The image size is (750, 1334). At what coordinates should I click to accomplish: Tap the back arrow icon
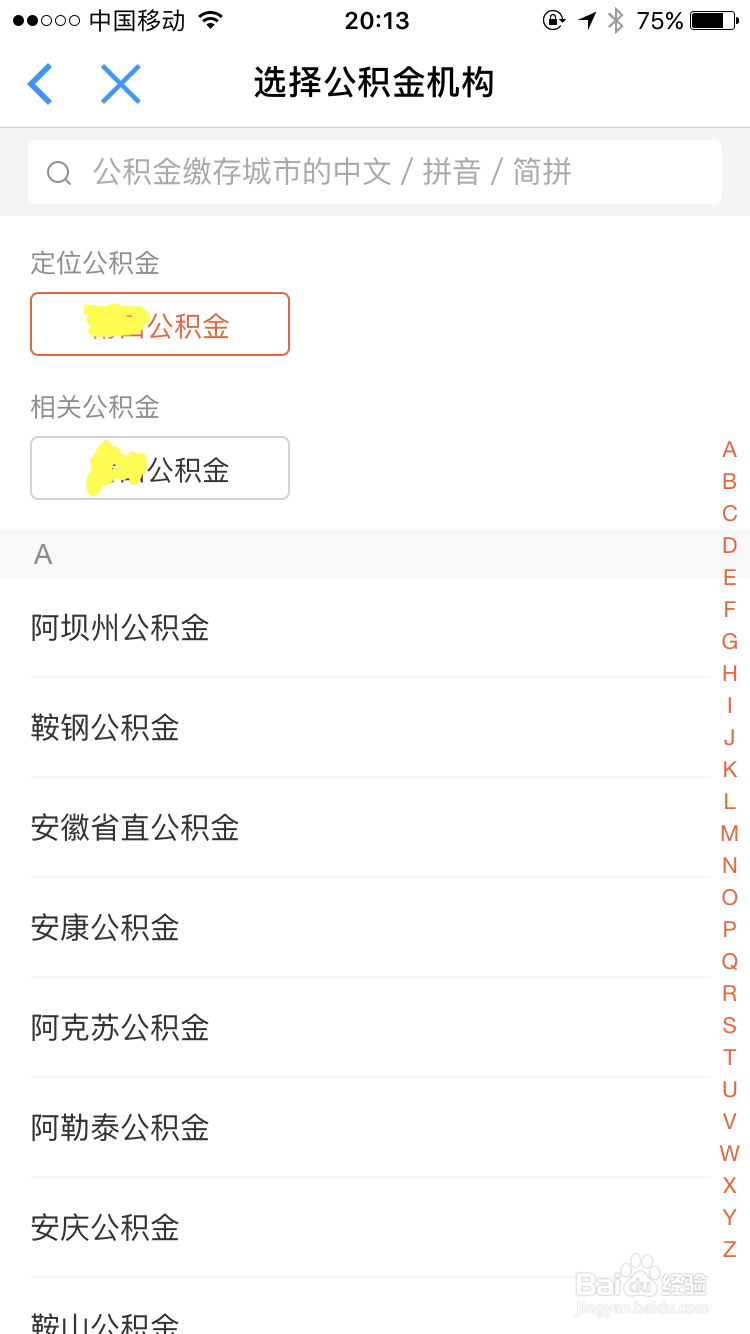pos(39,84)
